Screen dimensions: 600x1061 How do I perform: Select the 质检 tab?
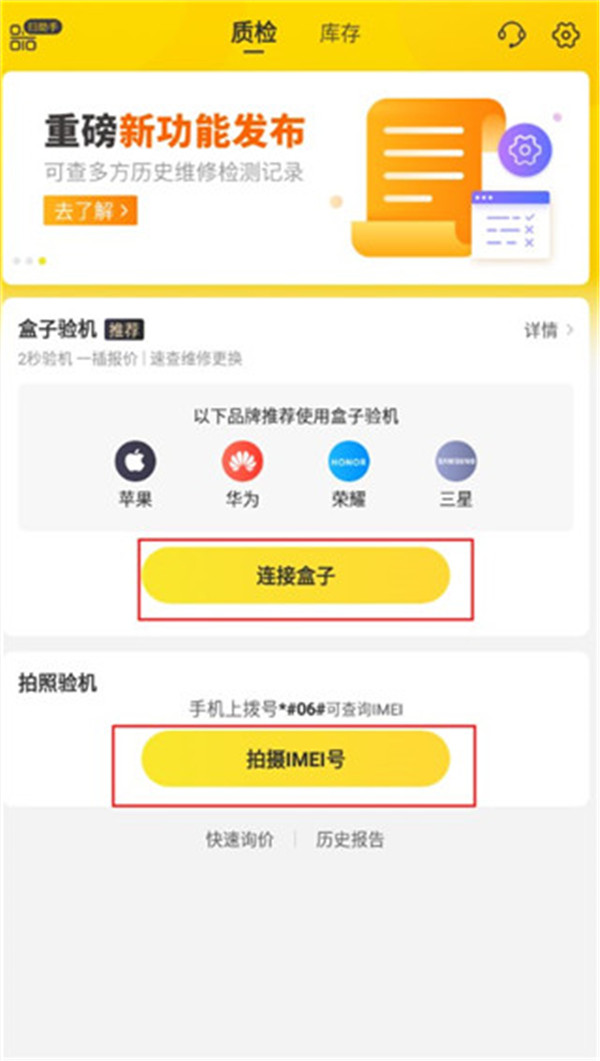coord(253,33)
